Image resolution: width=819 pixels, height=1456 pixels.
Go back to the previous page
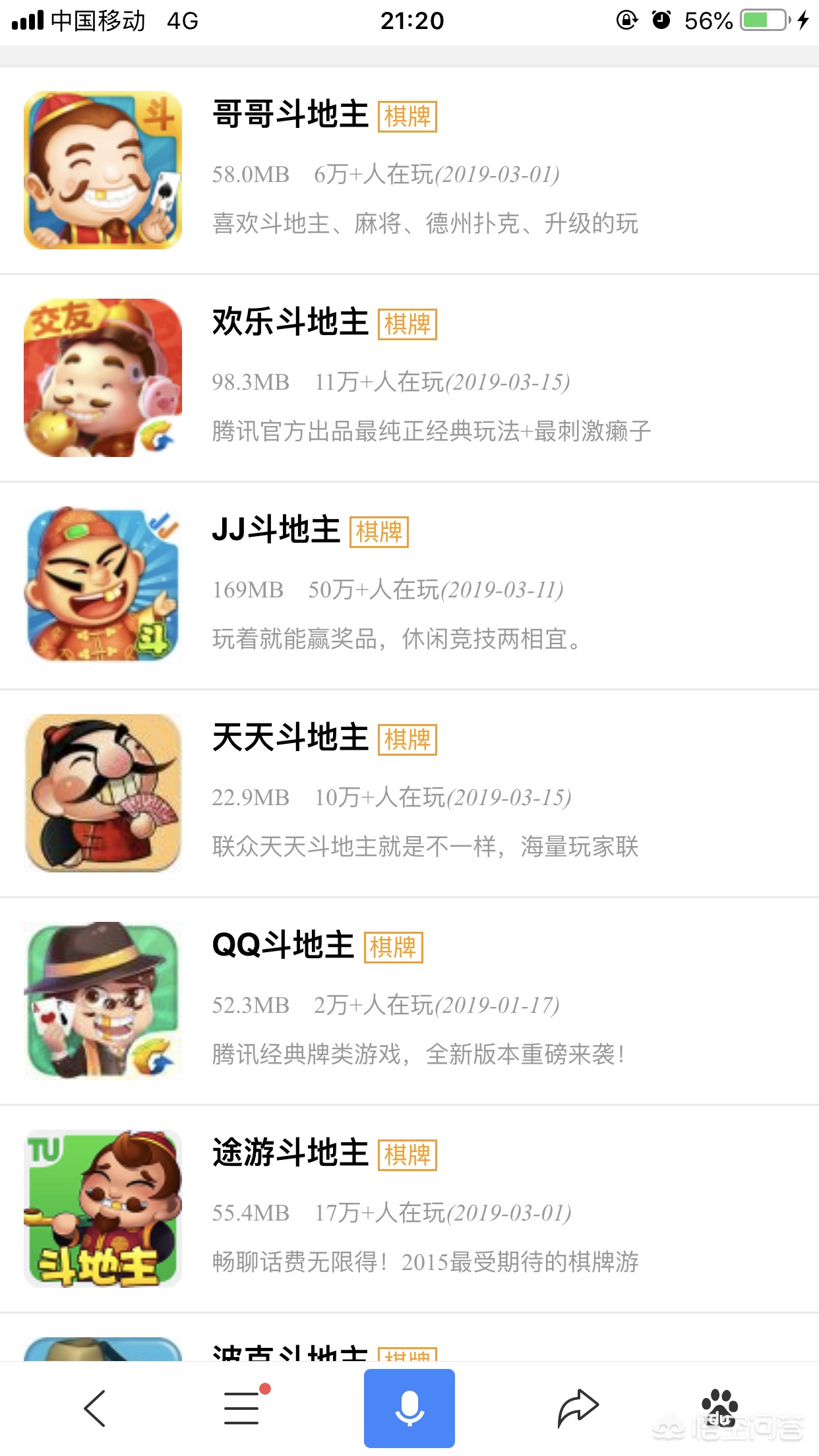click(x=94, y=1408)
